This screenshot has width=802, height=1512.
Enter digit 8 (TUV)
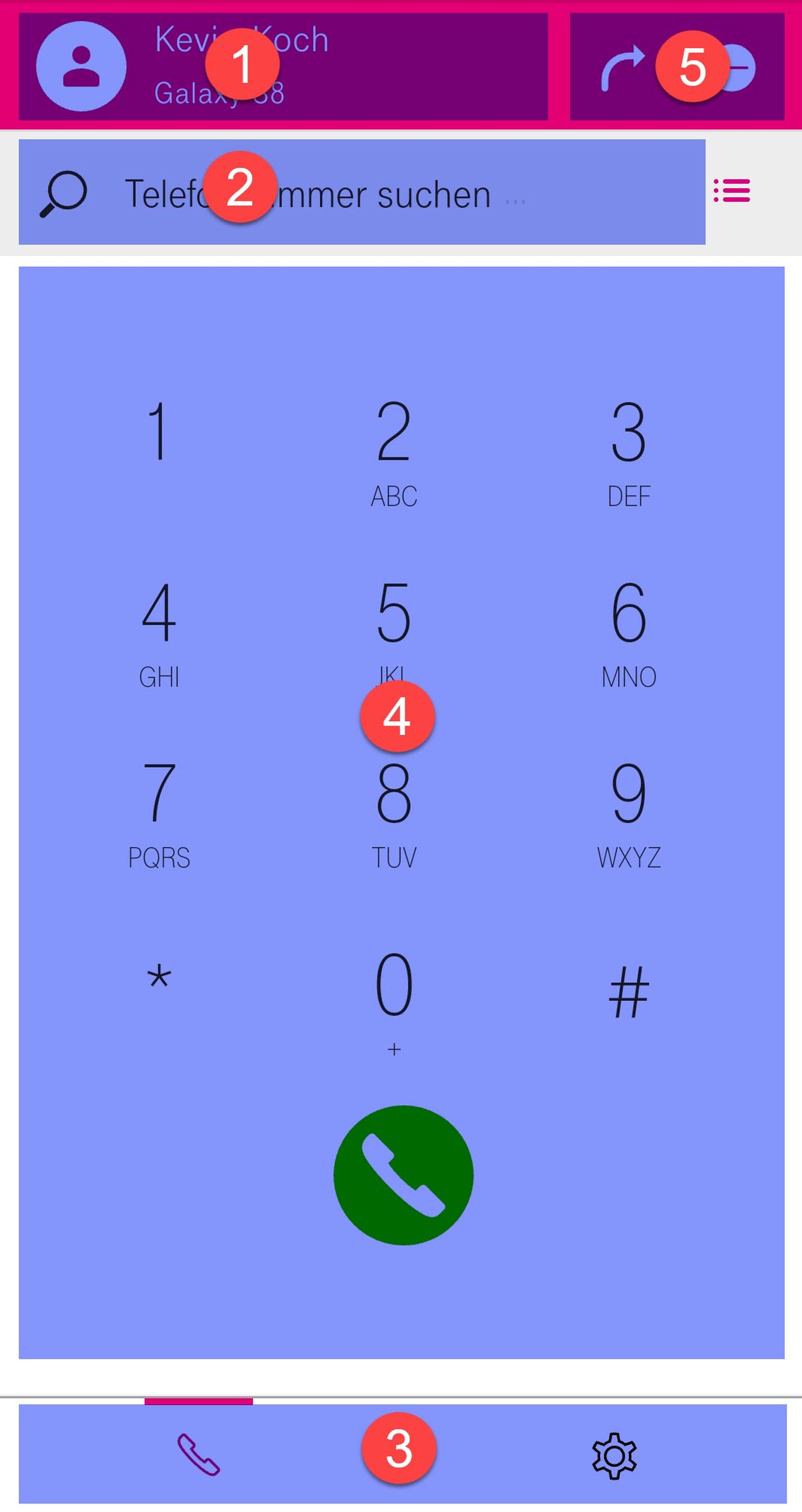[394, 813]
